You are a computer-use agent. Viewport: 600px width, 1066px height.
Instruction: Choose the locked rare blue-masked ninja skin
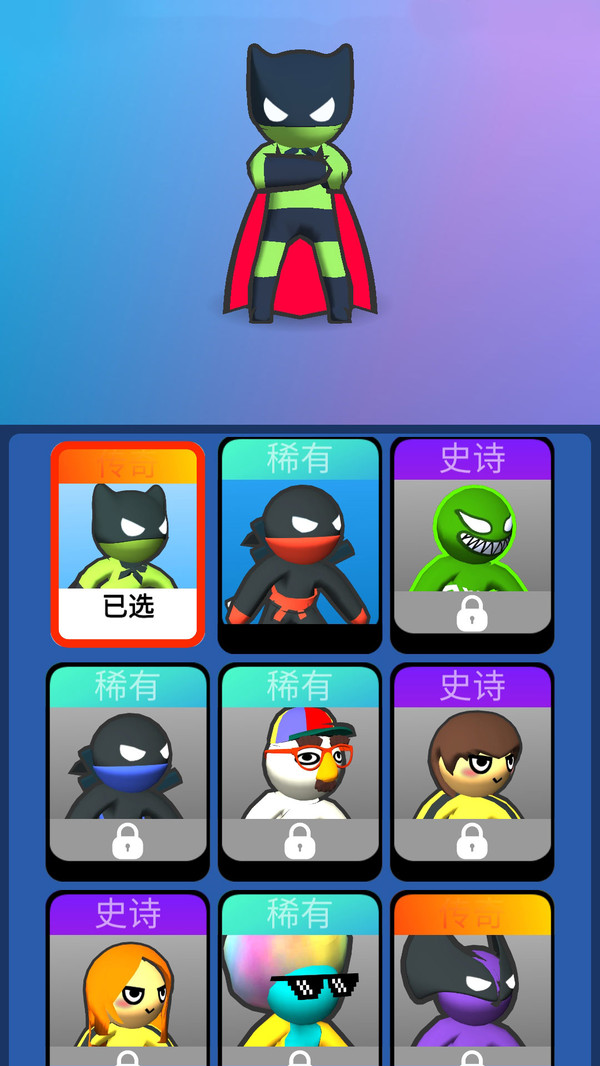128,770
